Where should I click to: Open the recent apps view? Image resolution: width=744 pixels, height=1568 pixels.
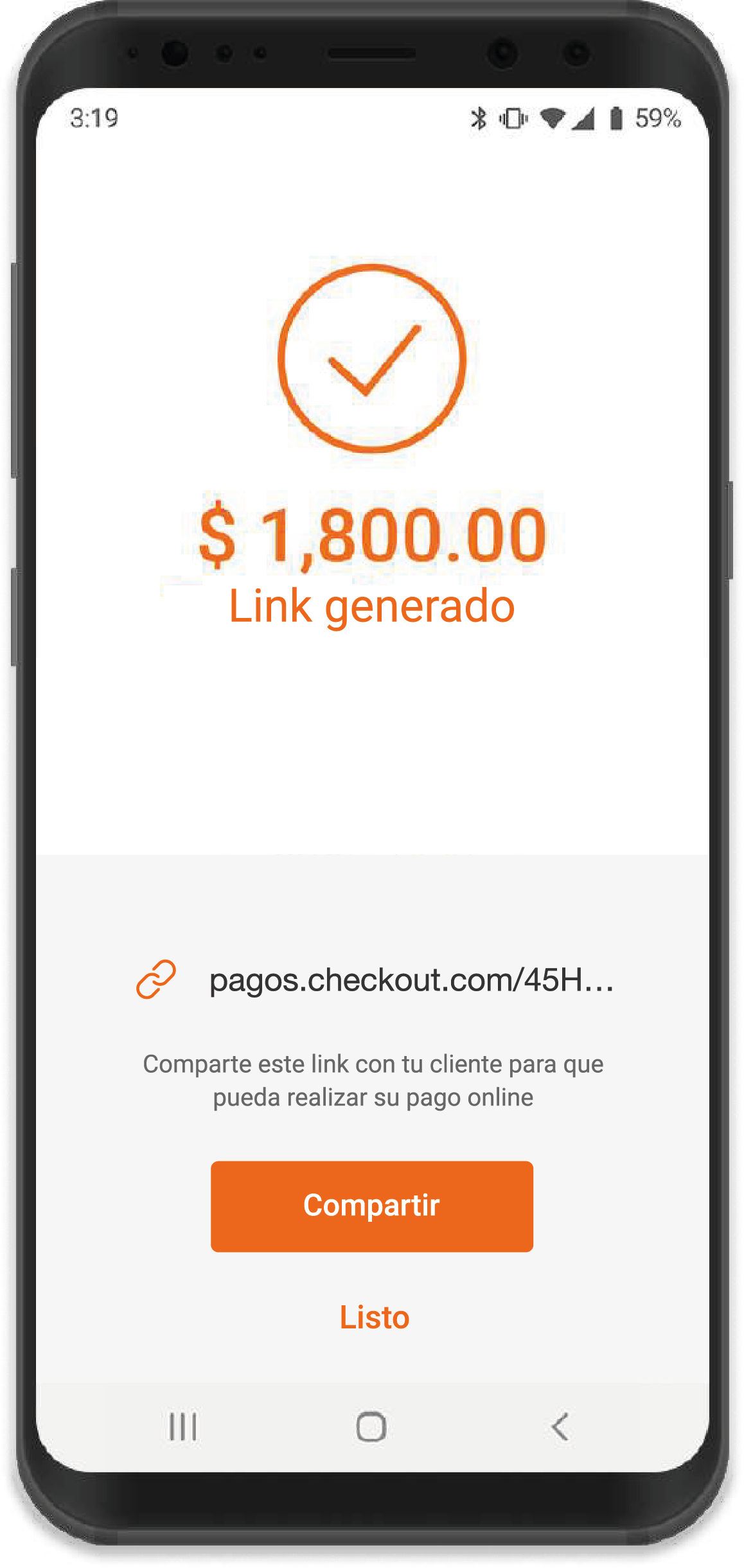pyautogui.click(x=183, y=1427)
